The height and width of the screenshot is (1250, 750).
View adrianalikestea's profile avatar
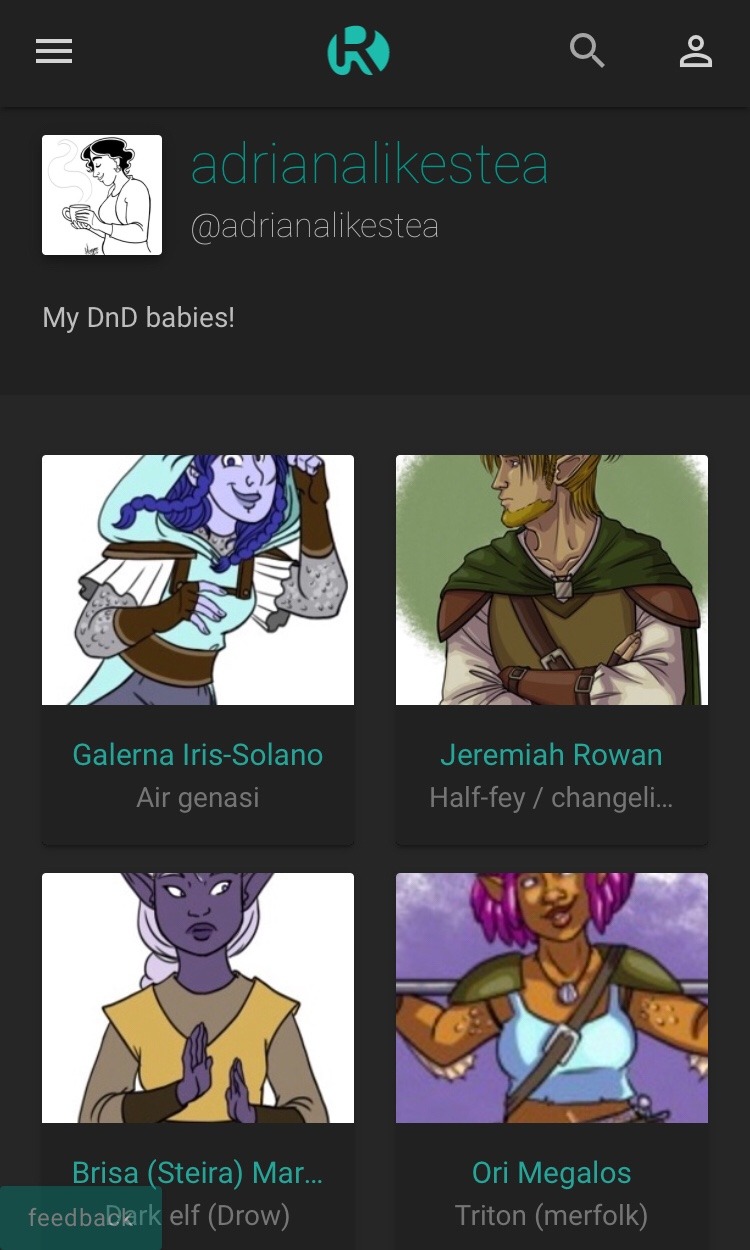tap(102, 195)
